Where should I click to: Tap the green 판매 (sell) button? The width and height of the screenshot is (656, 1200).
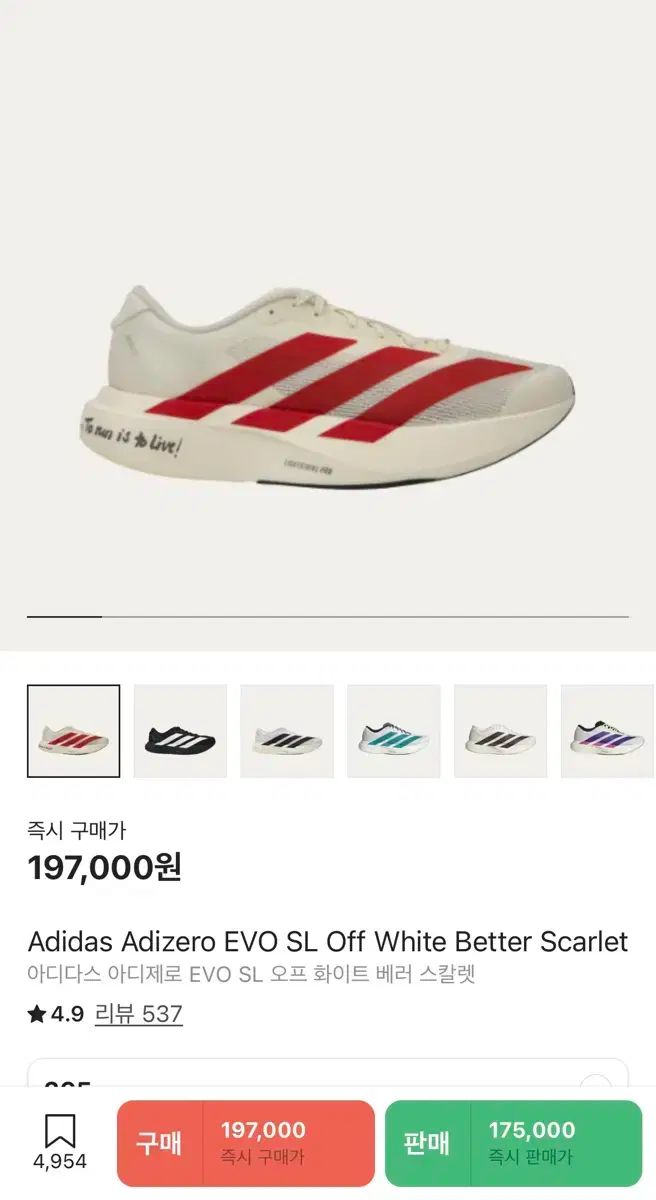513,1143
